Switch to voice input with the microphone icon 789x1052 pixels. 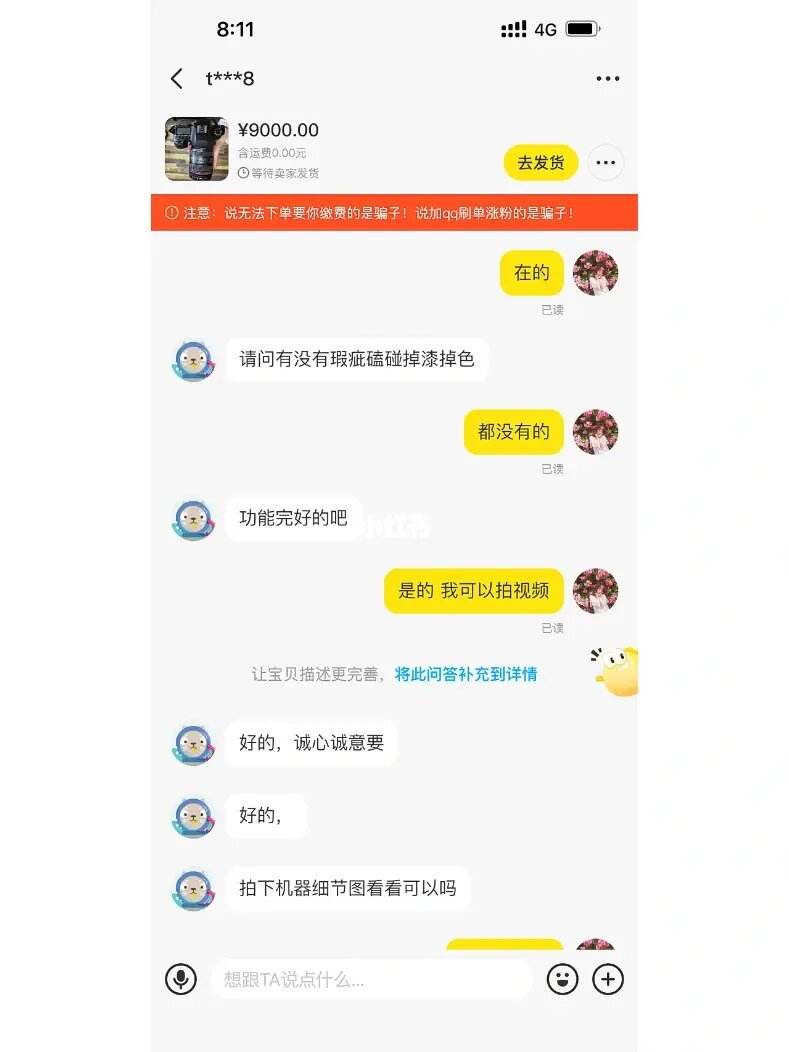pyautogui.click(x=181, y=979)
